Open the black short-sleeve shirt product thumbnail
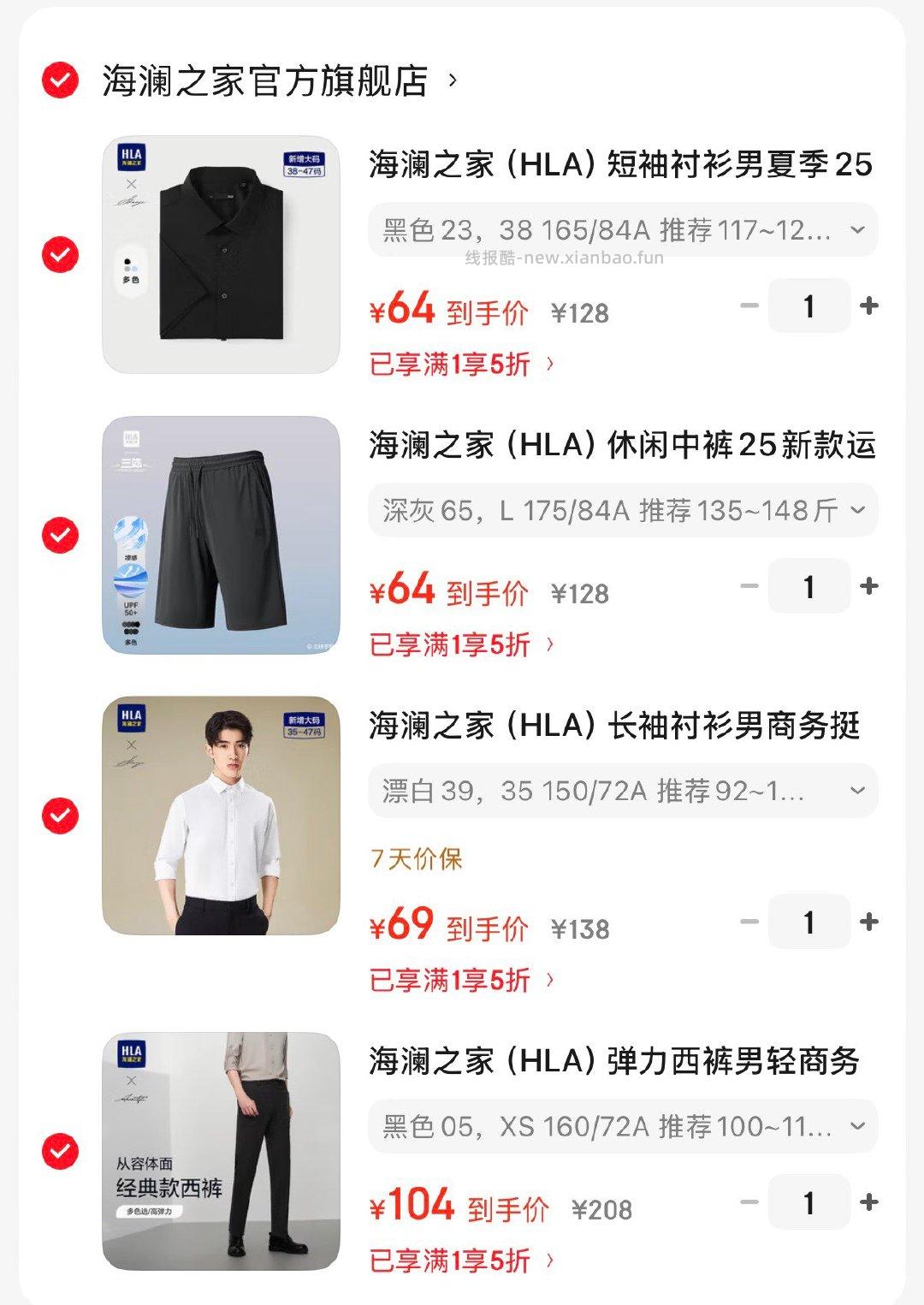This screenshot has width=924, height=1305. click(x=222, y=252)
